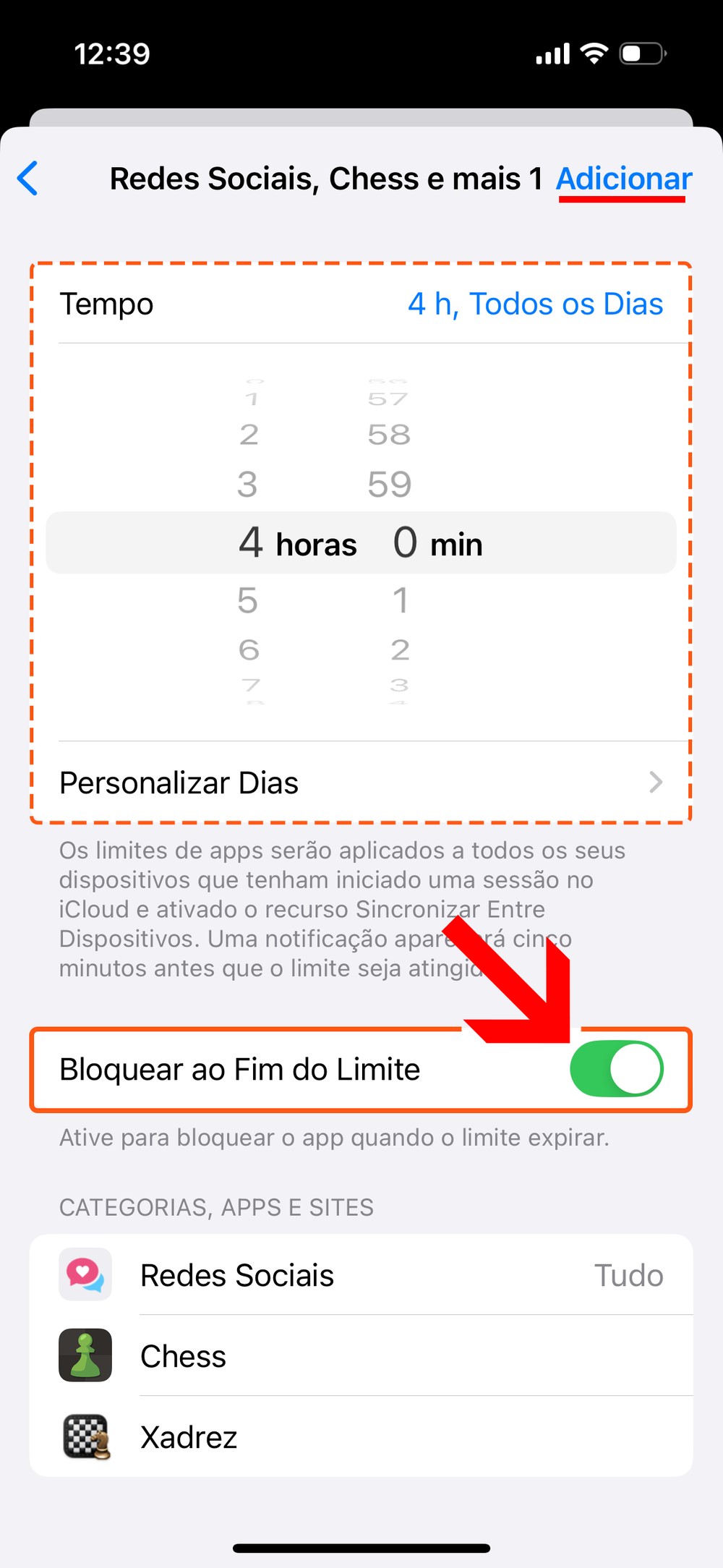Screen dimensions: 723x1568
Task: Select 5 in the hours picker
Action: point(247,600)
